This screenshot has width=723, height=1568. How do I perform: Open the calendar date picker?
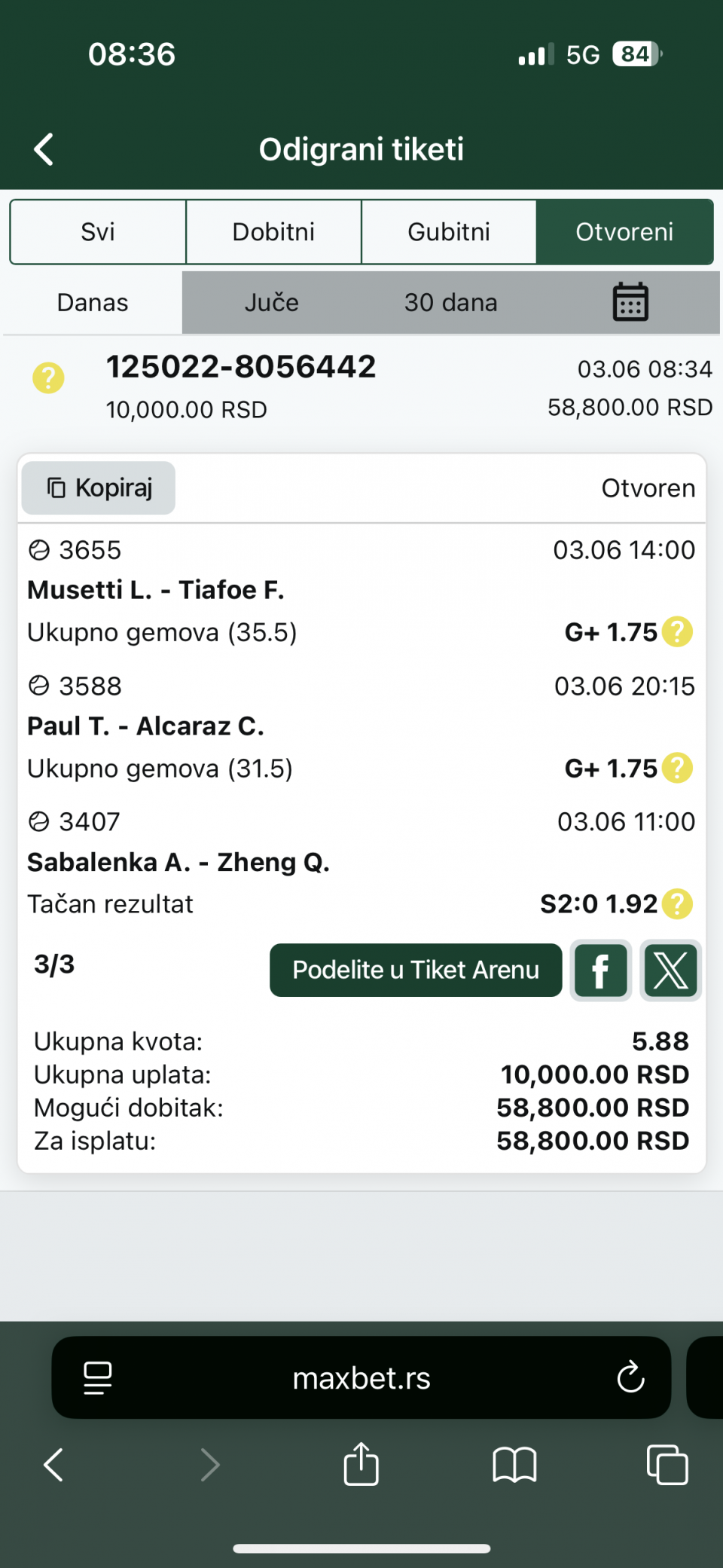tap(630, 303)
